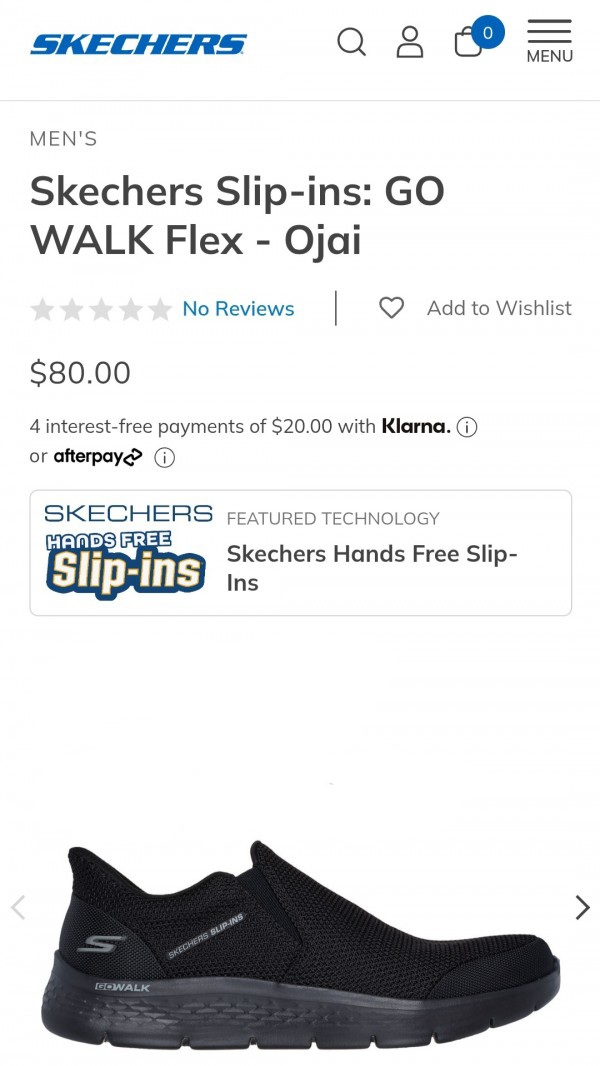This screenshot has width=600, height=1066.
Task: Go to Skechers home via logo
Action: coord(138,44)
